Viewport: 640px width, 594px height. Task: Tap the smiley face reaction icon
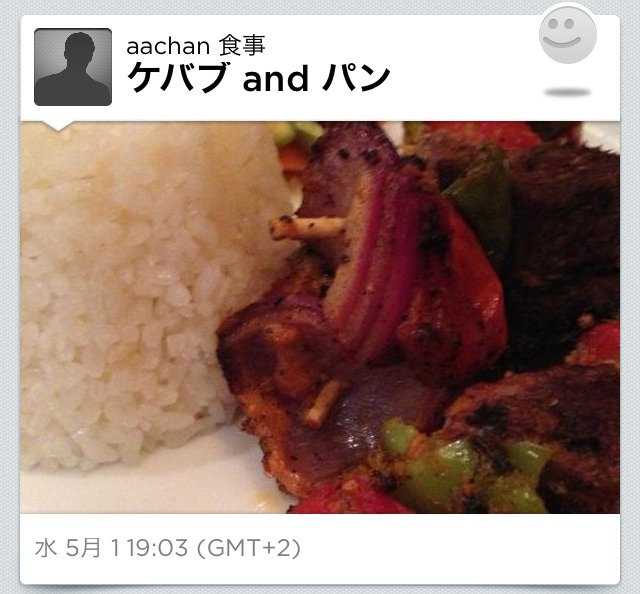568,36
